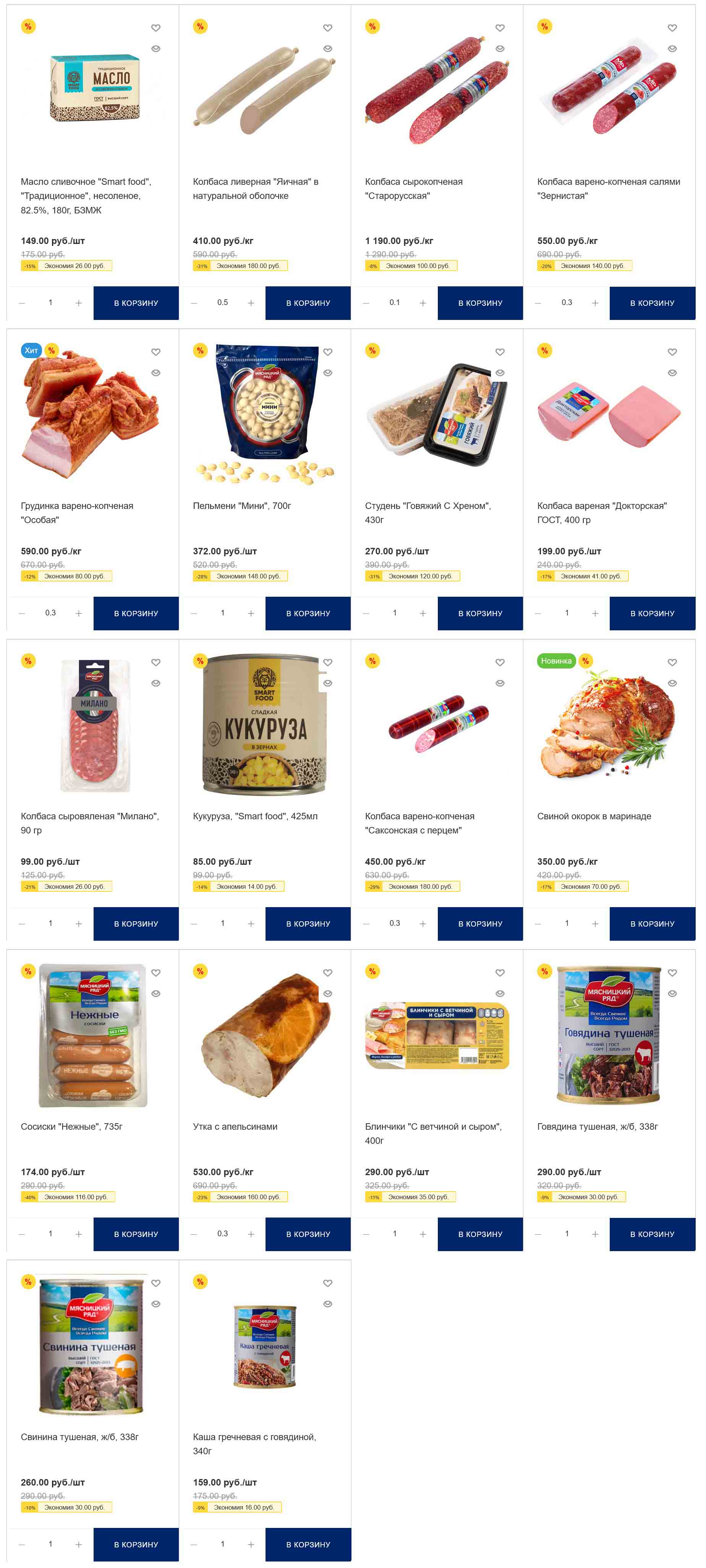This screenshot has height=1568, width=706.
Task: Add Кукуруза "Smart food" 425мл to cart
Action: (308, 924)
